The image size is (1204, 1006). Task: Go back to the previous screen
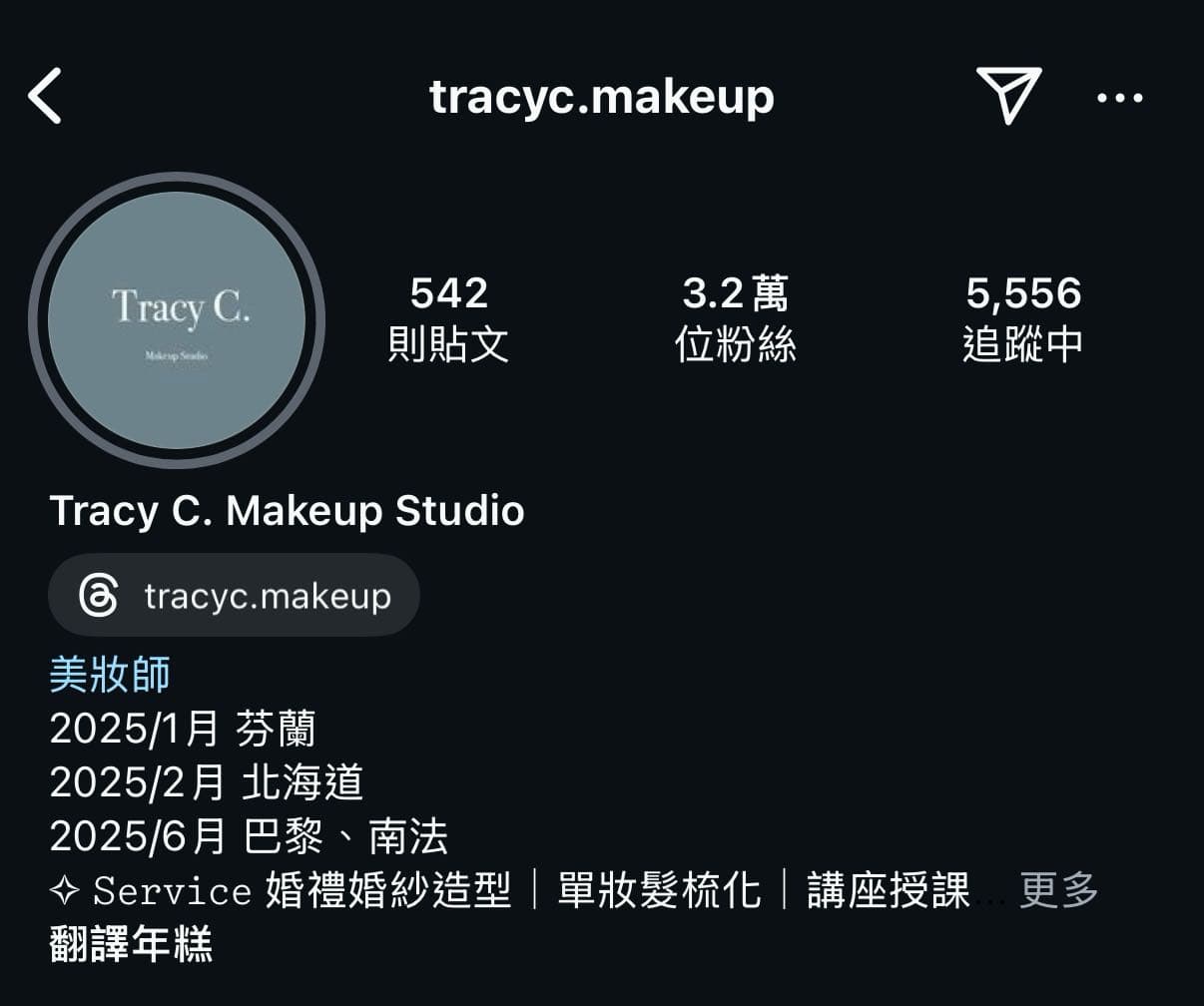(x=45, y=96)
